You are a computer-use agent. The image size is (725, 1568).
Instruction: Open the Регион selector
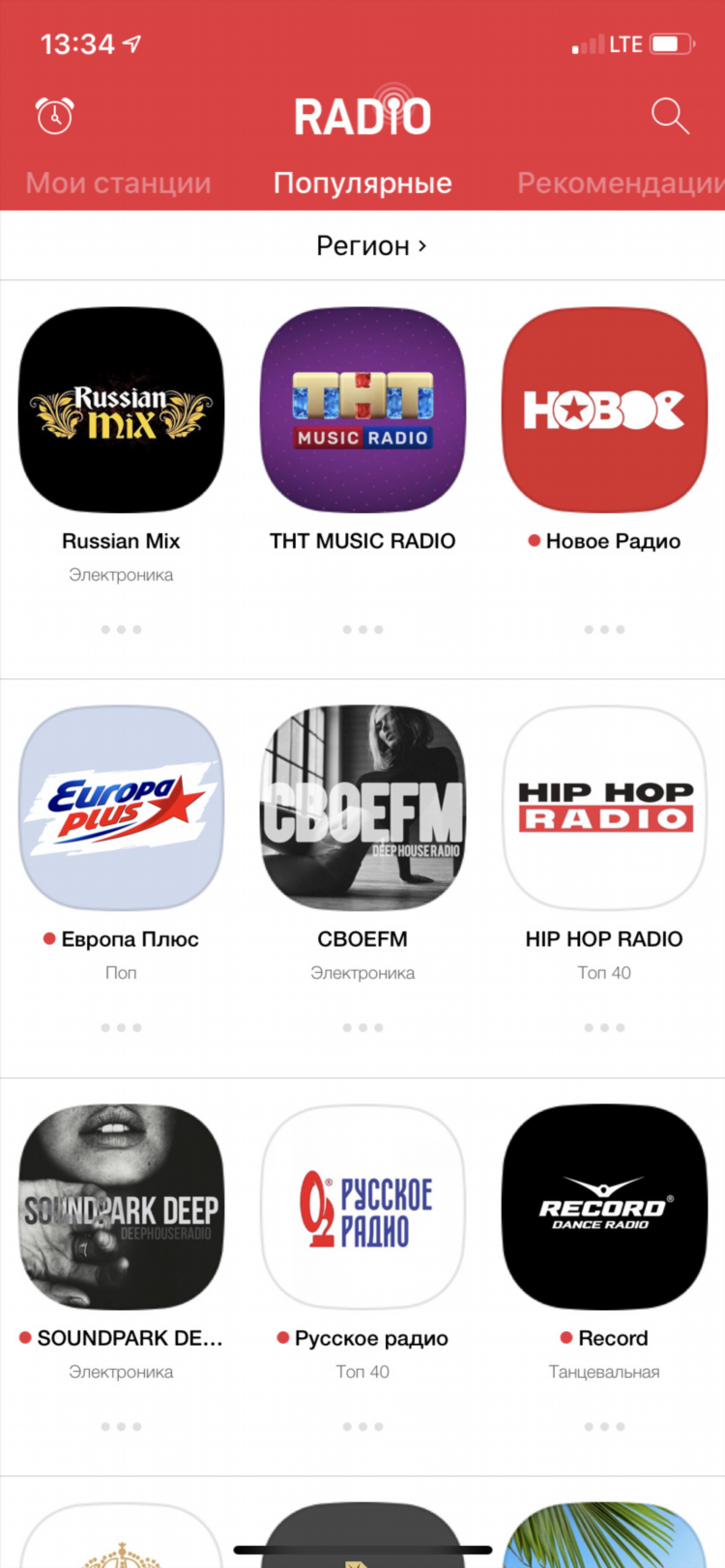tap(370, 246)
